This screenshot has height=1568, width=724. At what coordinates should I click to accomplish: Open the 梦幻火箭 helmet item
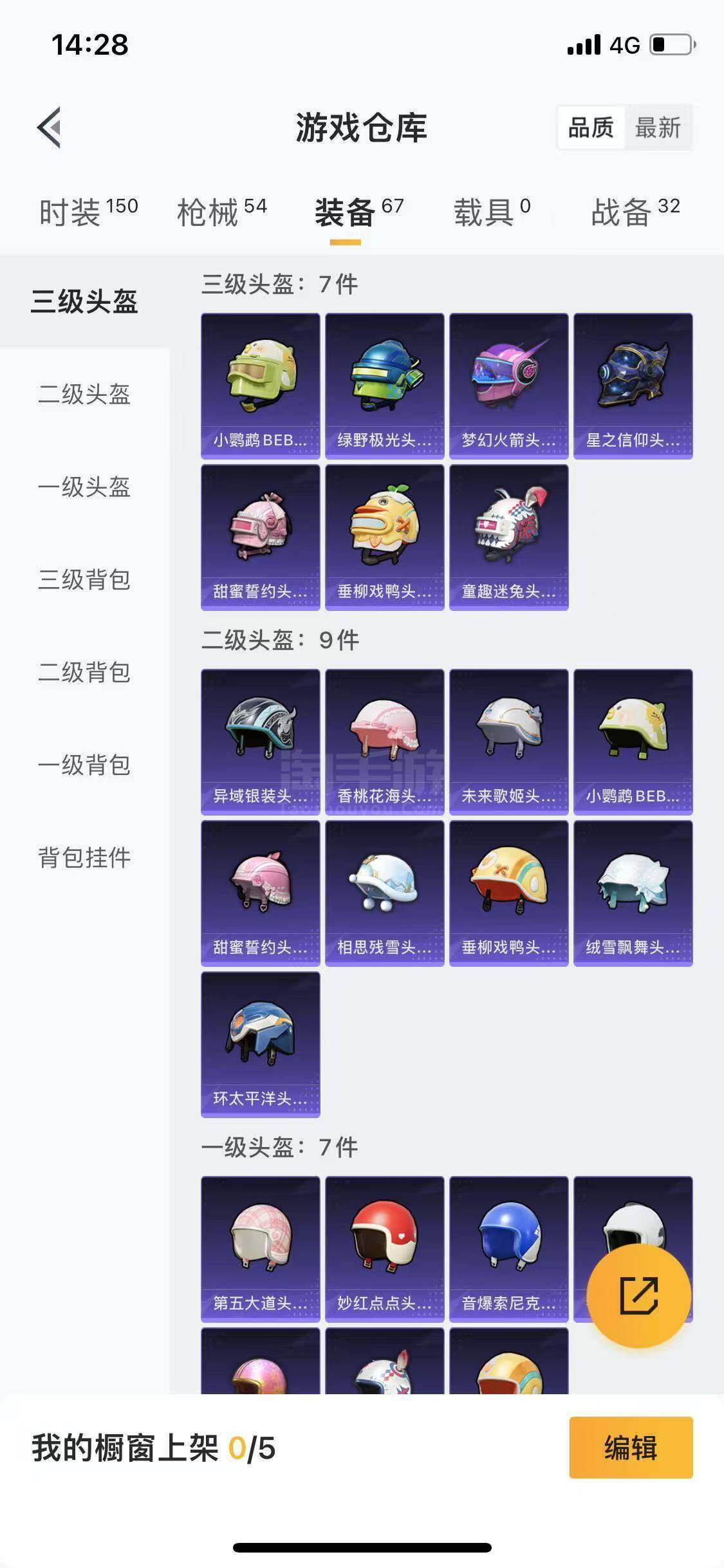(508, 386)
